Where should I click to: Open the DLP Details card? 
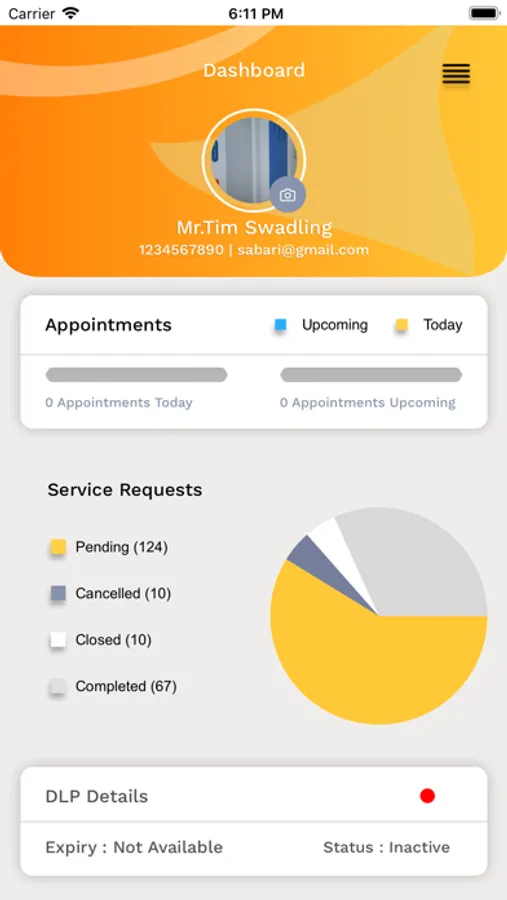click(254, 821)
